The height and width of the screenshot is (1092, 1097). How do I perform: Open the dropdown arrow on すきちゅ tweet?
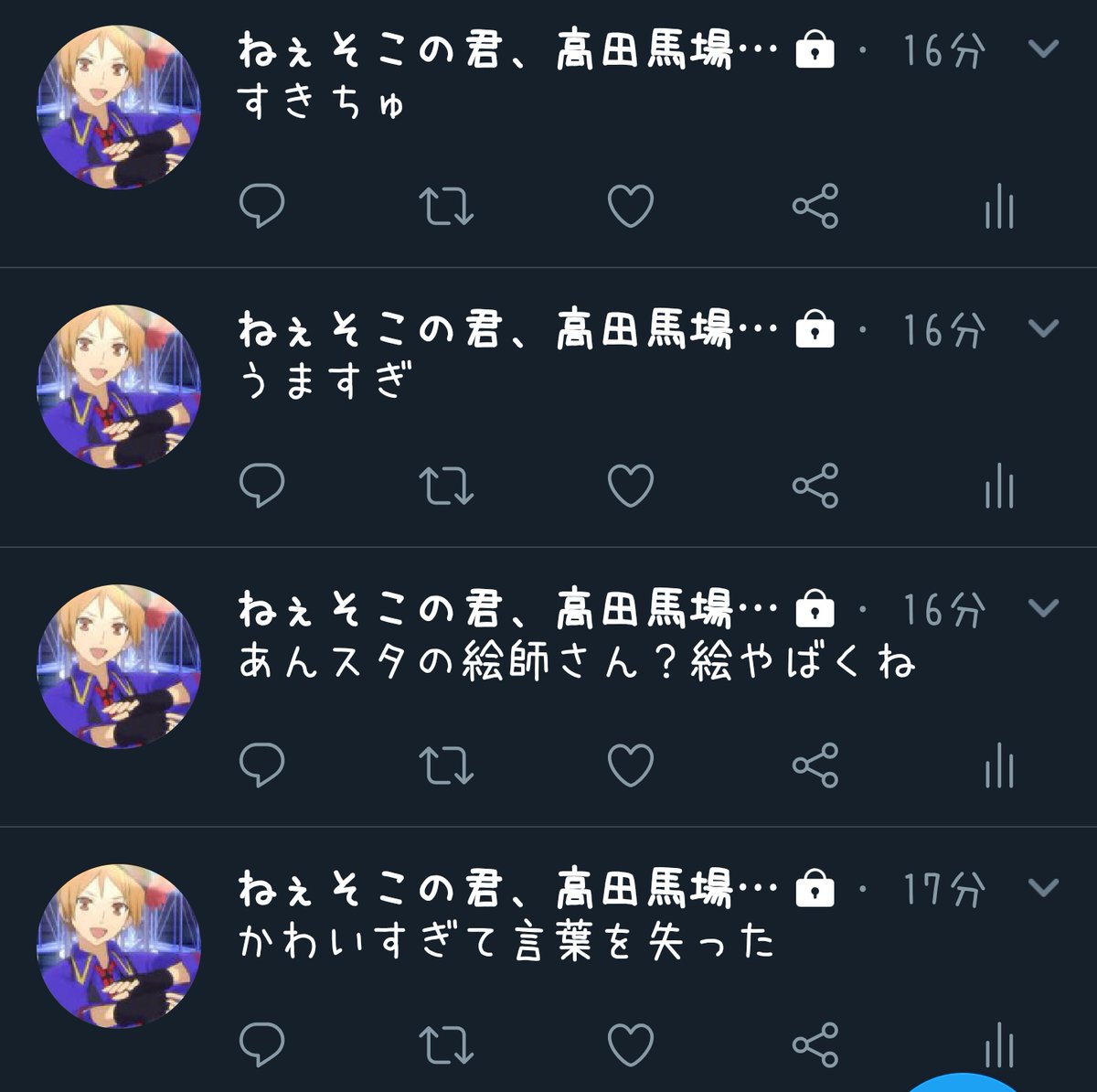point(1043,48)
